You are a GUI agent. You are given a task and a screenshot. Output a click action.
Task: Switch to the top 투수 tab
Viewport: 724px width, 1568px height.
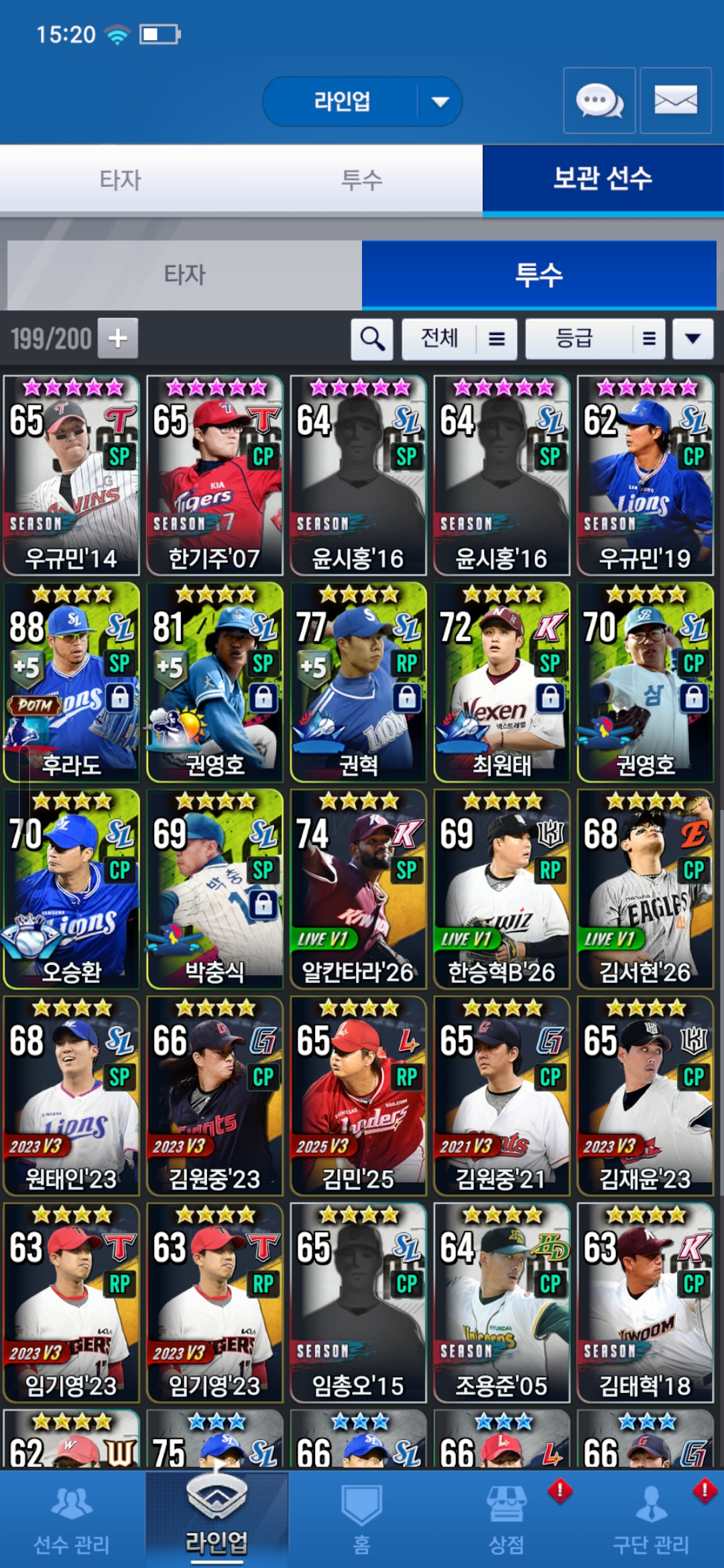pos(362,180)
